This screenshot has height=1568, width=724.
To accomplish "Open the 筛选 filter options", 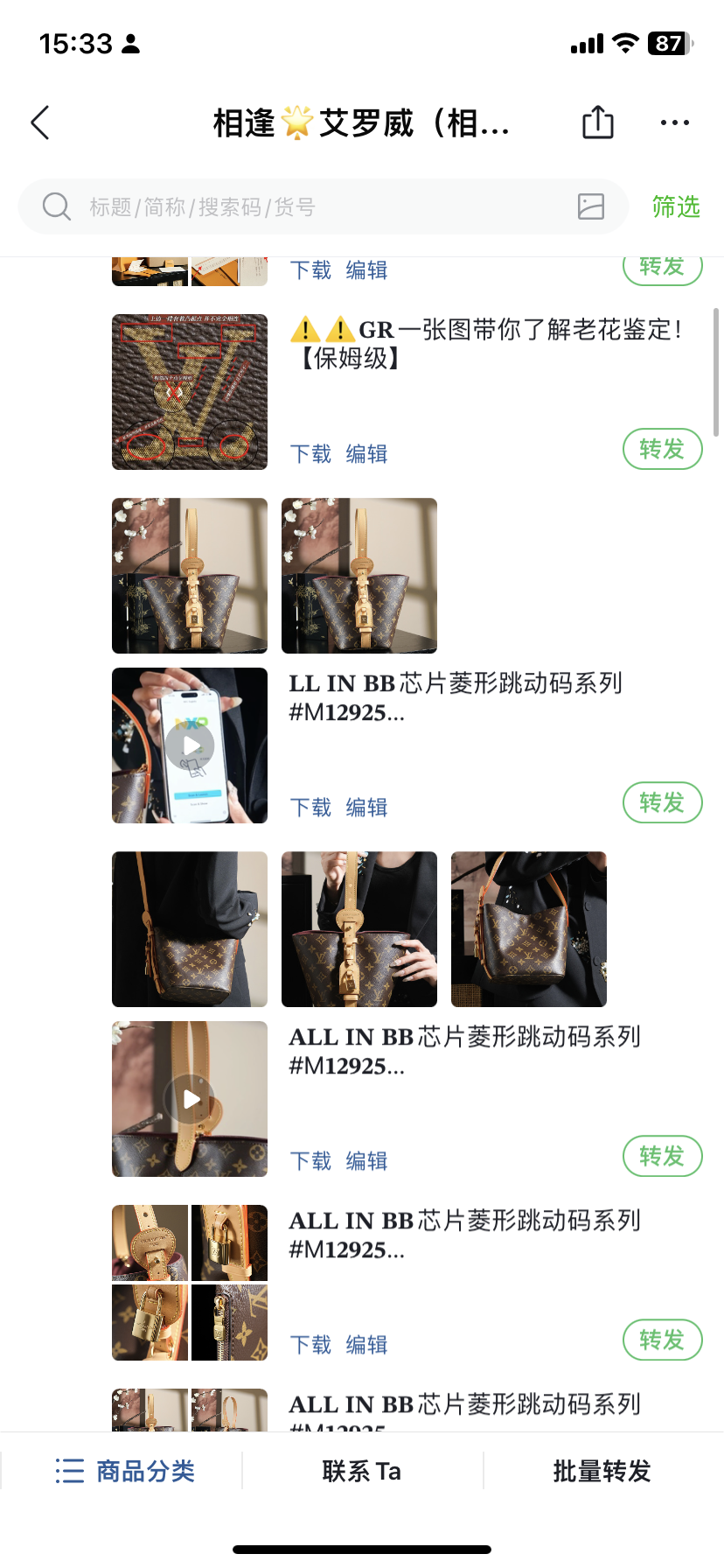I will point(675,207).
